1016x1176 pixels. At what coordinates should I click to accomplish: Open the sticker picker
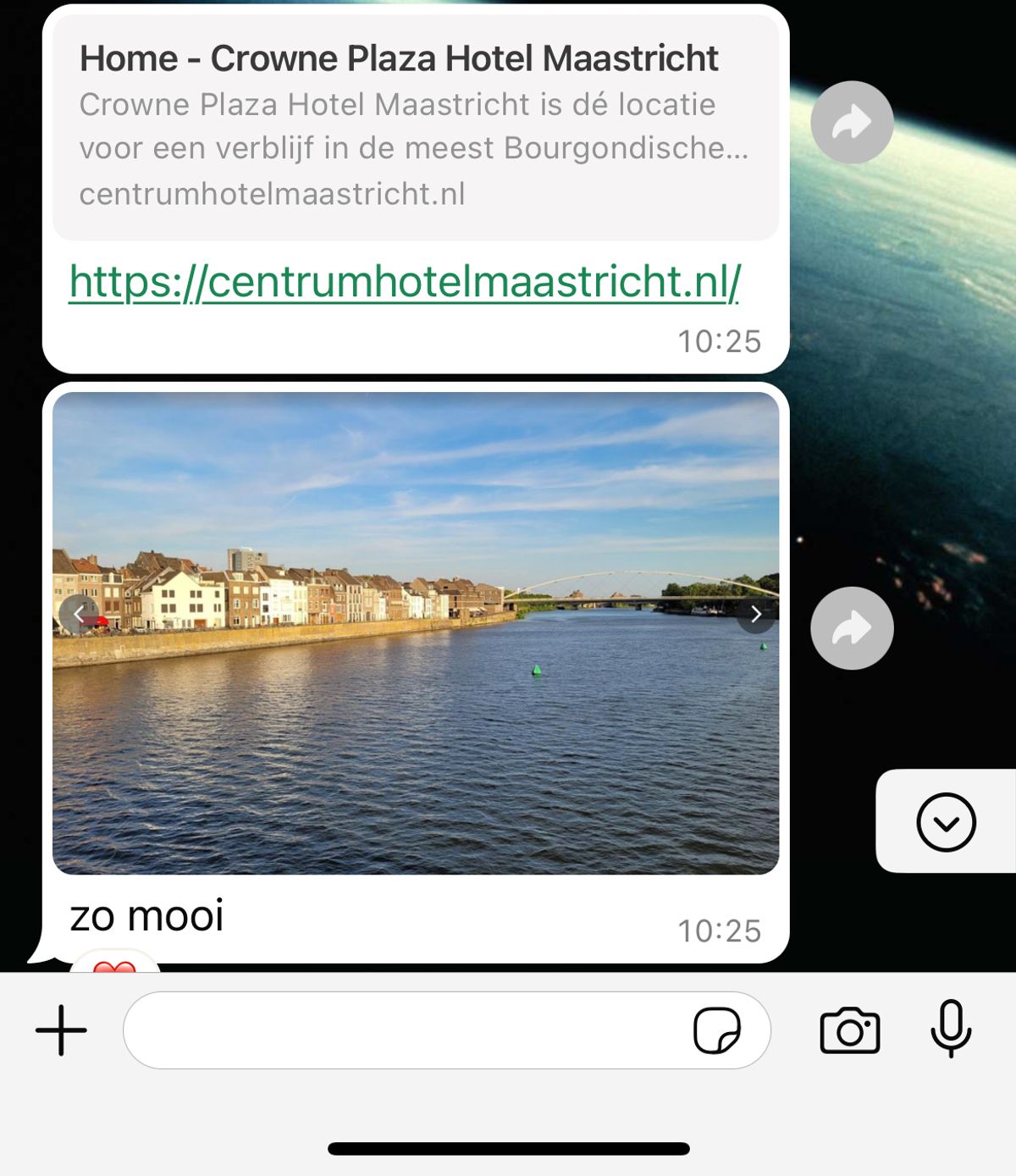coord(716,1030)
